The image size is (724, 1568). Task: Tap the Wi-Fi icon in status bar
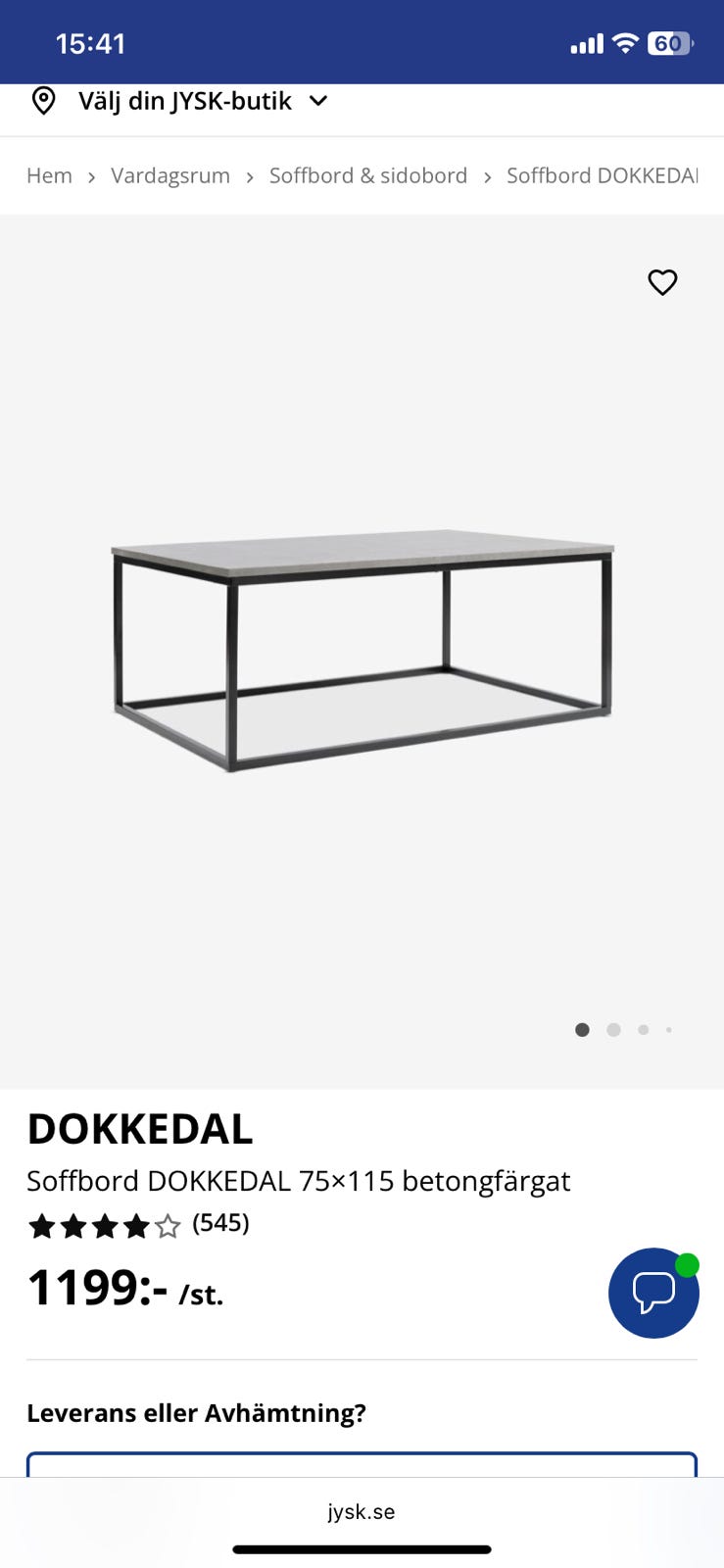[624, 43]
